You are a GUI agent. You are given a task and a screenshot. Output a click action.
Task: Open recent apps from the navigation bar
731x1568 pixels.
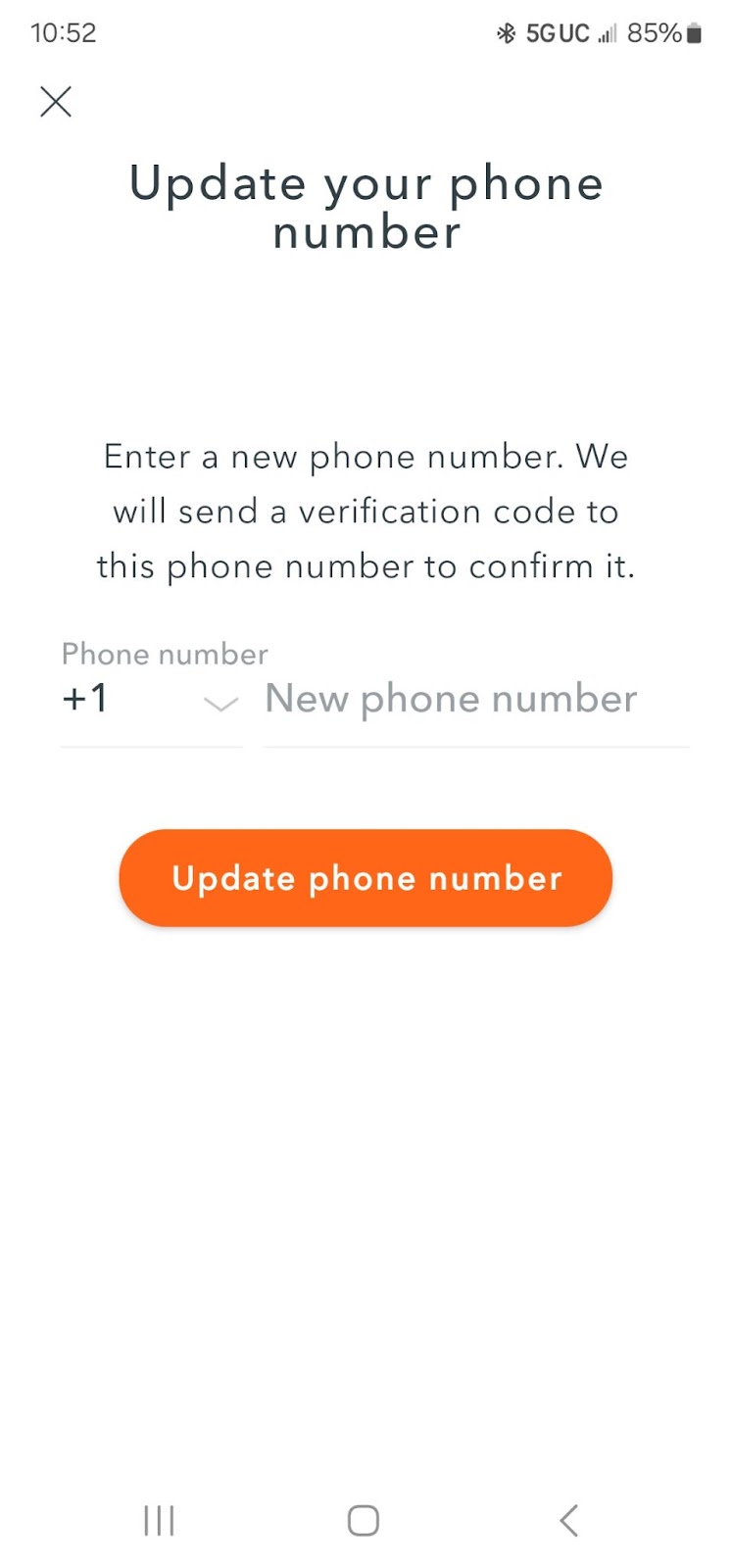tap(159, 1520)
